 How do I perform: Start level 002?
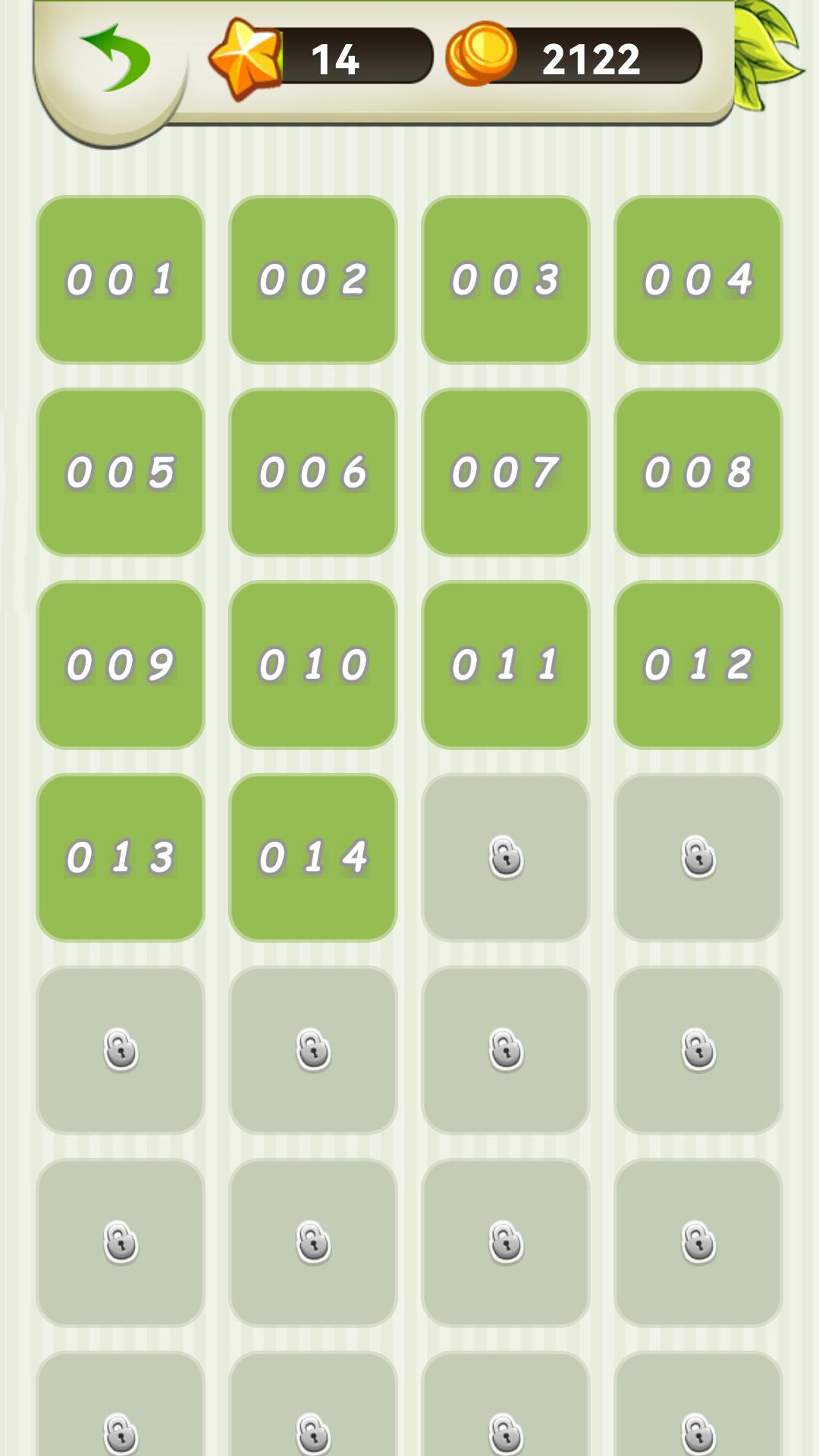click(313, 280)
